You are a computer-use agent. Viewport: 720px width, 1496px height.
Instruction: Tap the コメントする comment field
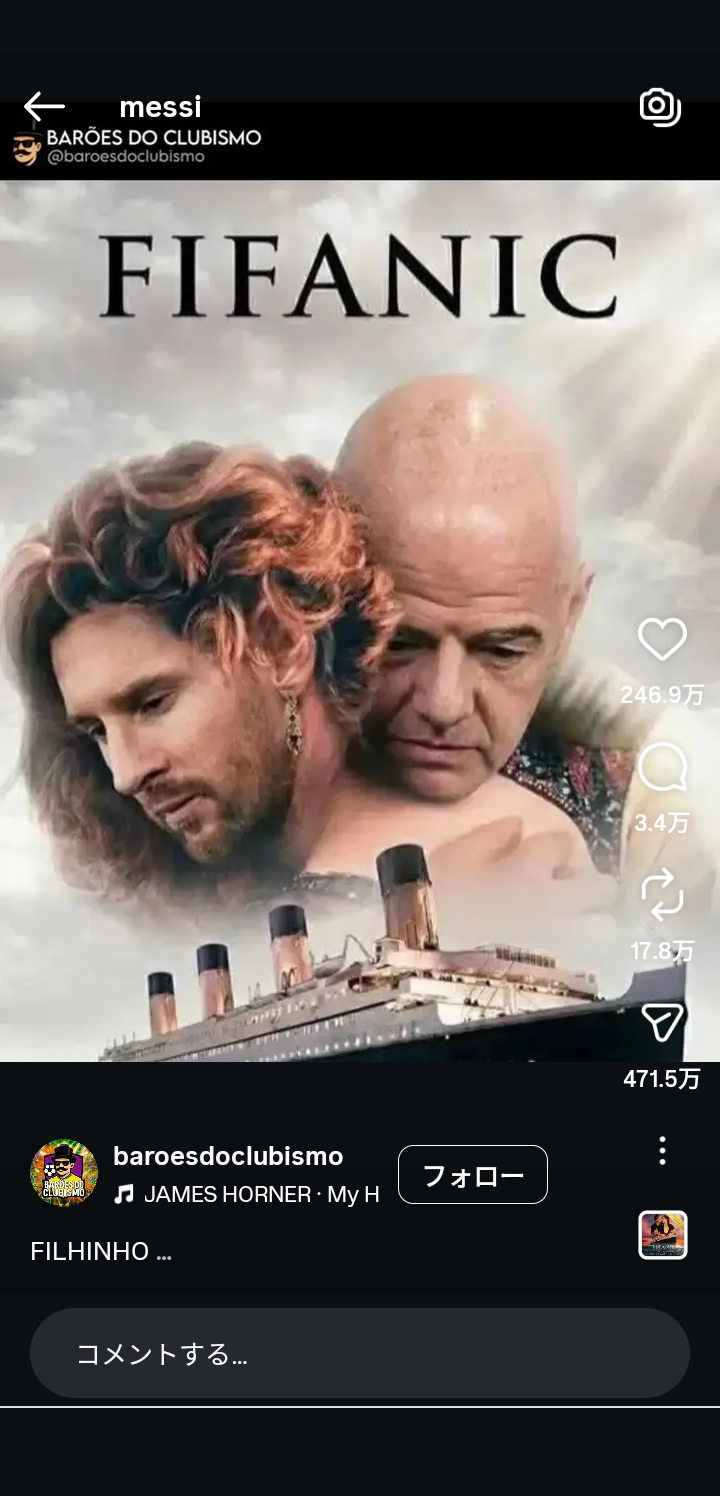360,1353
